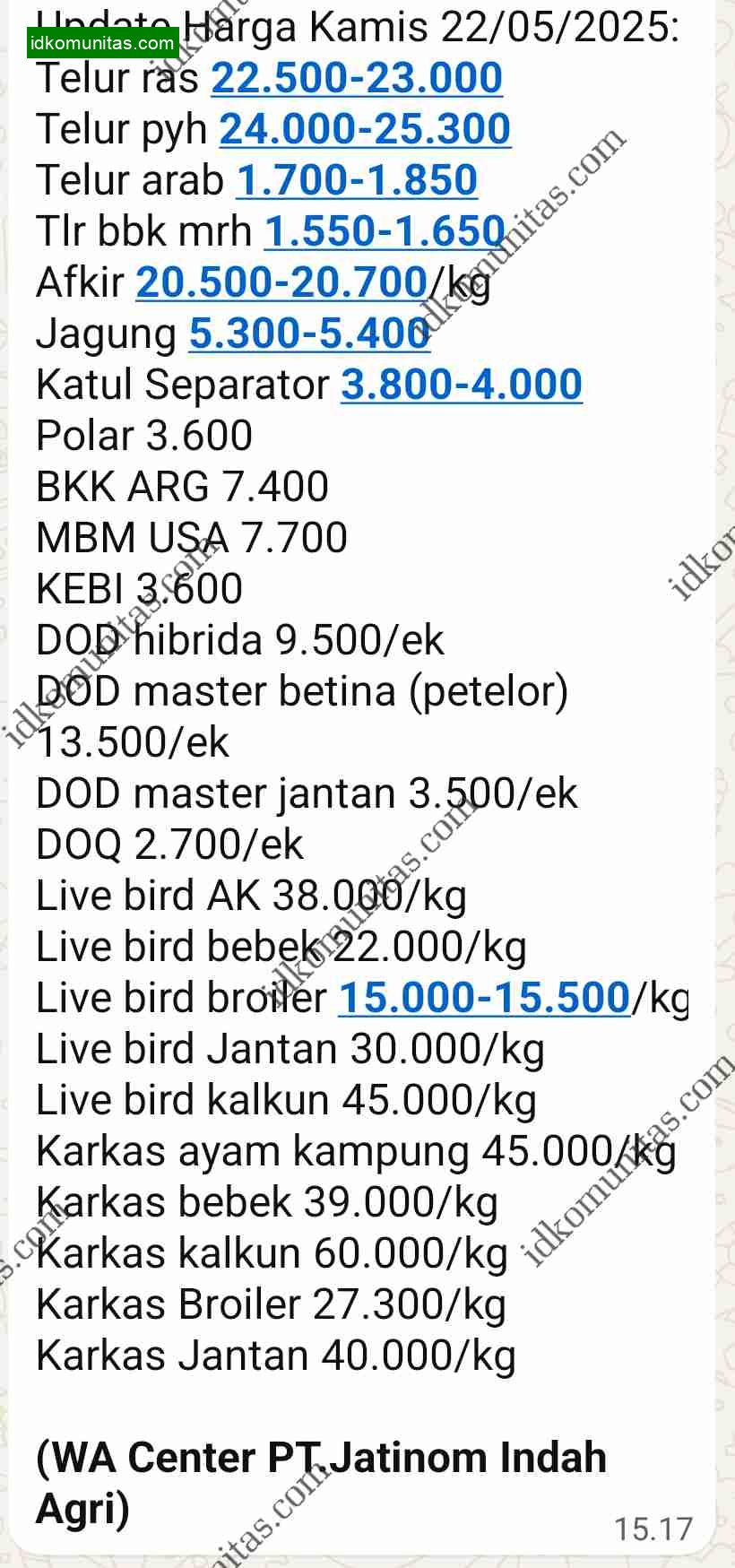The image size is (735, 1568).
Task: Tap the Telur arab 1.700-1.850 link
Action: click(356, 181)
